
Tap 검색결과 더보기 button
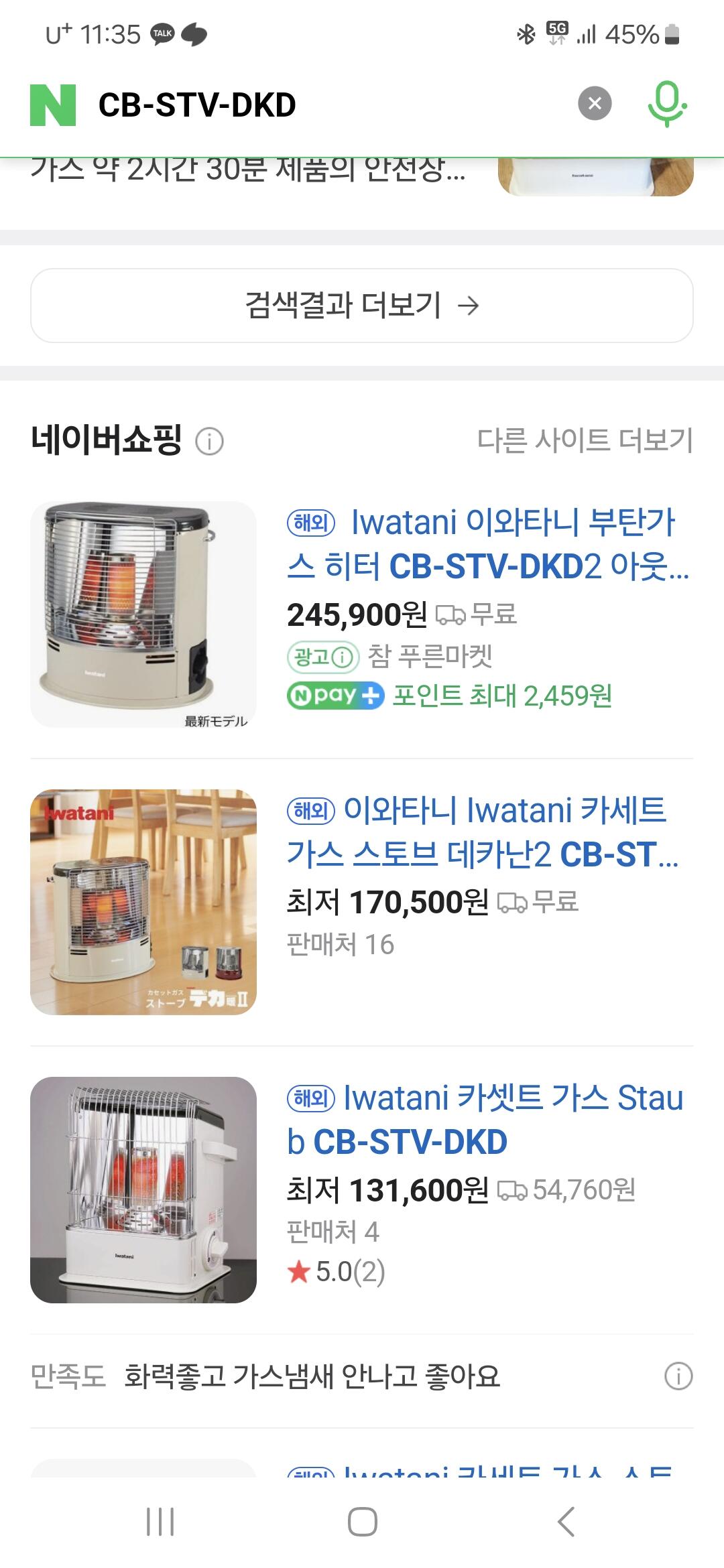pyautogui.click(x=362, y=306)
